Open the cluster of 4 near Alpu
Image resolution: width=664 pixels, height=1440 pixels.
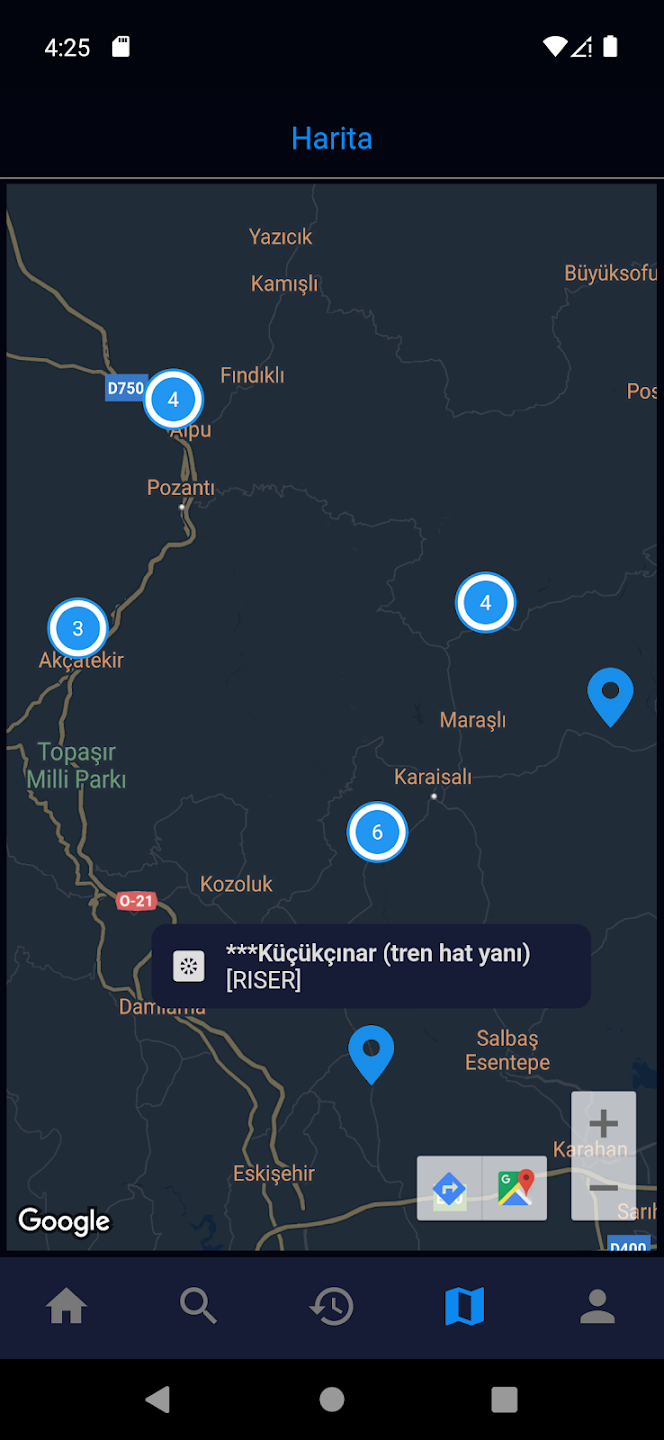point(173,400)
